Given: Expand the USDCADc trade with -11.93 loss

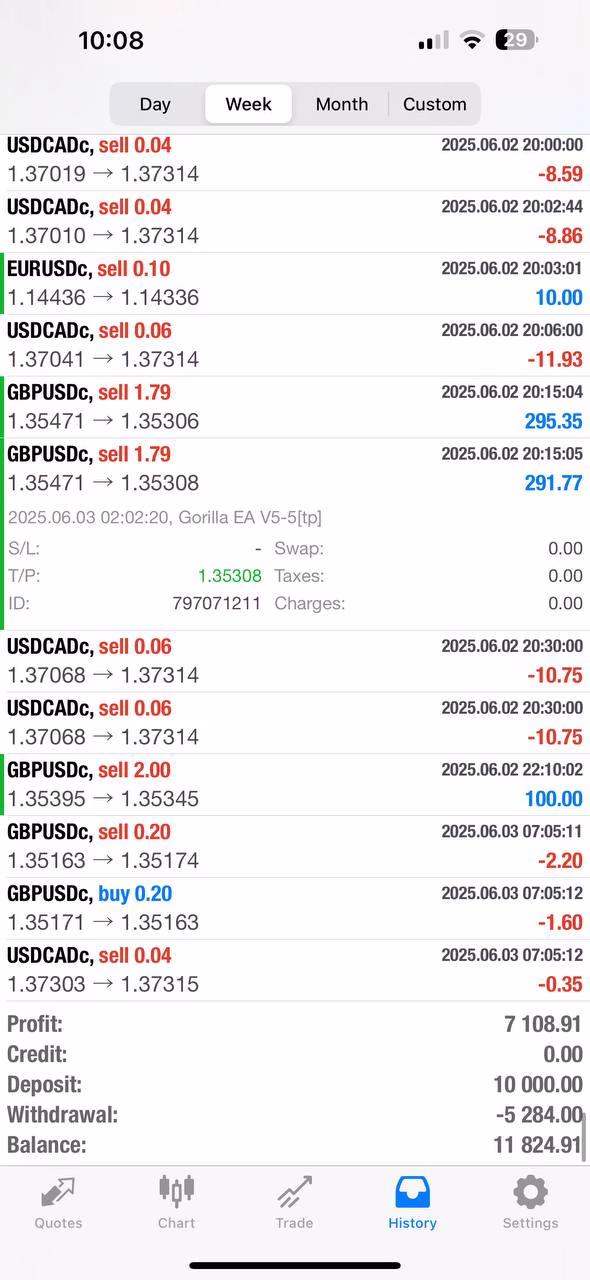Looking at the screenshot, I should point(295,345).
